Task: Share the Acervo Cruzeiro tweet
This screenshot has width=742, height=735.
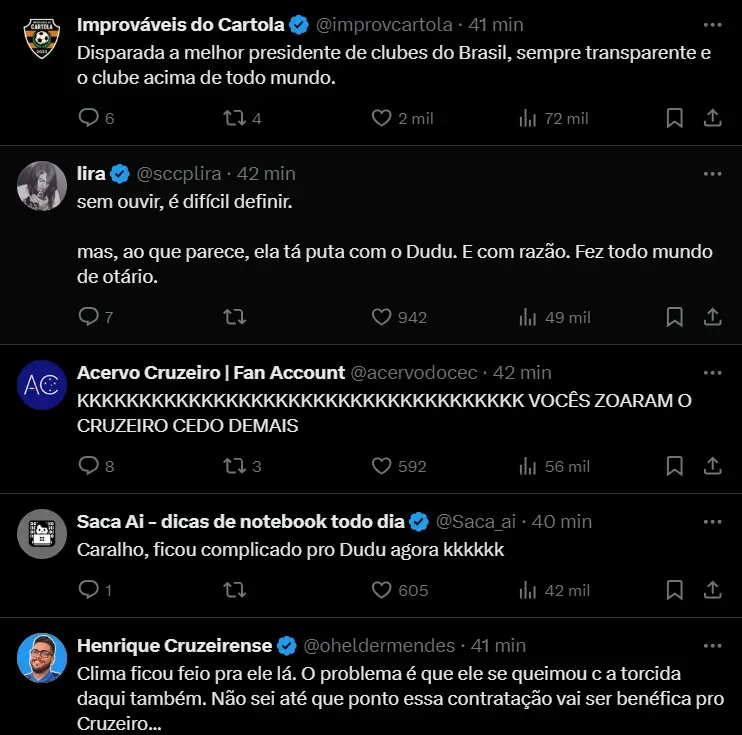Action: click(712, 466)
